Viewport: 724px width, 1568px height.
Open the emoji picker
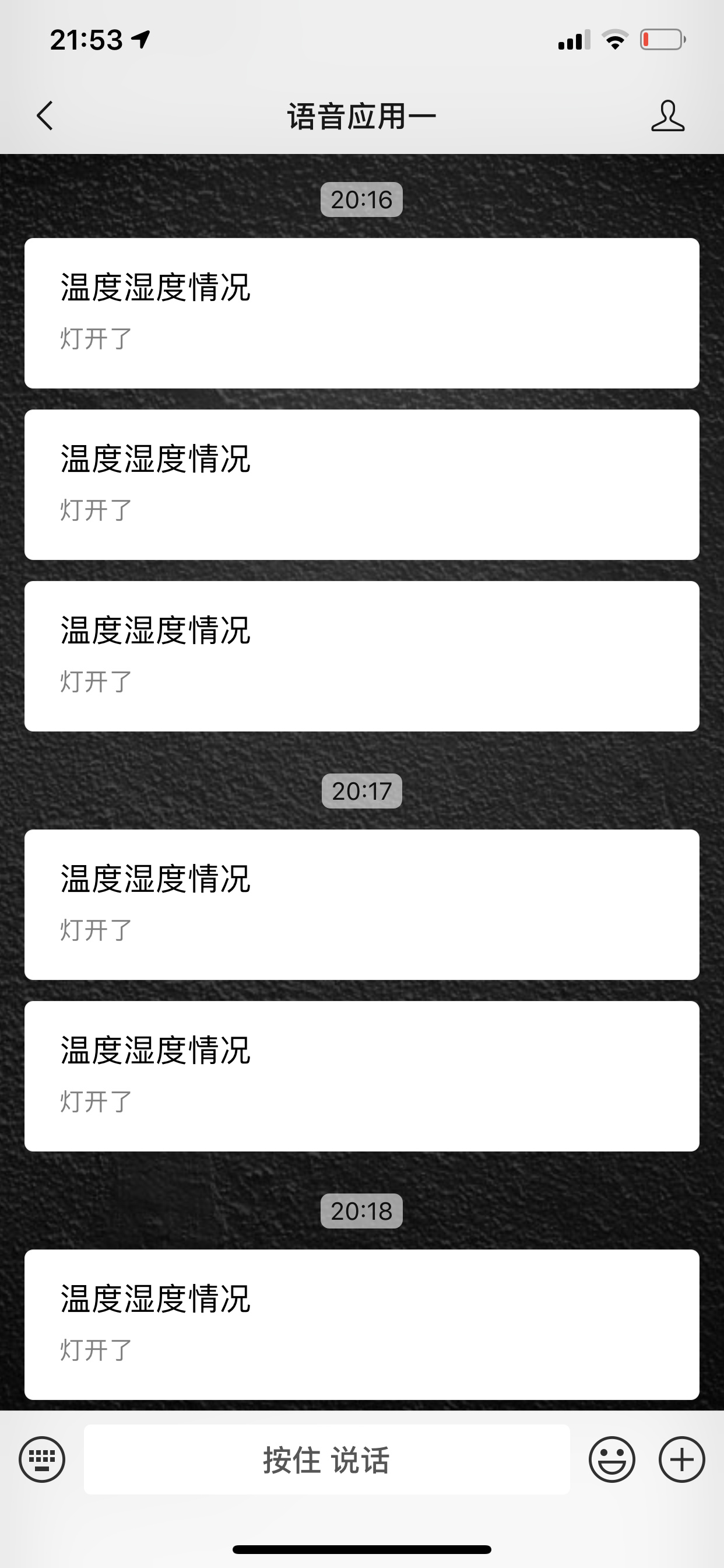pos(611,1459)
